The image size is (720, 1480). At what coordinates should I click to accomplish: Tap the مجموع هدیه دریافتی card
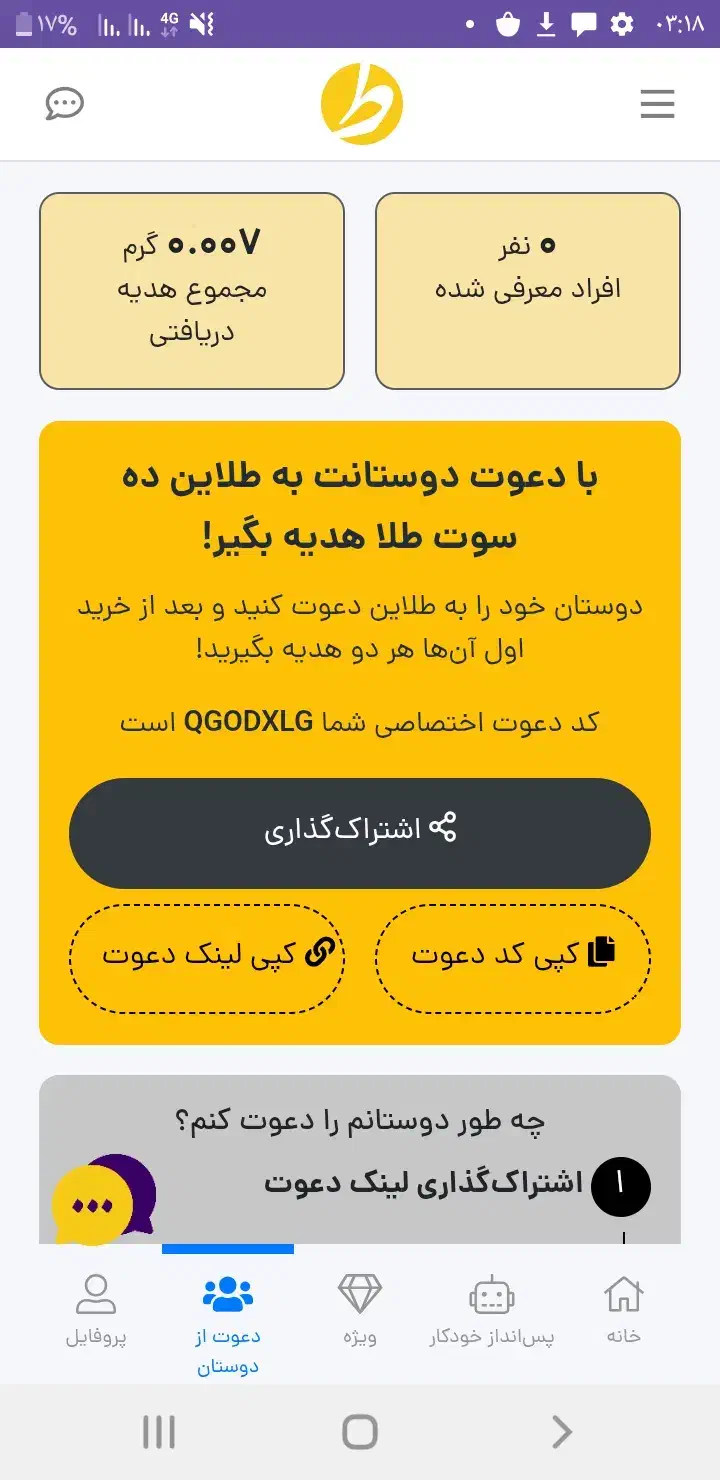191,289
